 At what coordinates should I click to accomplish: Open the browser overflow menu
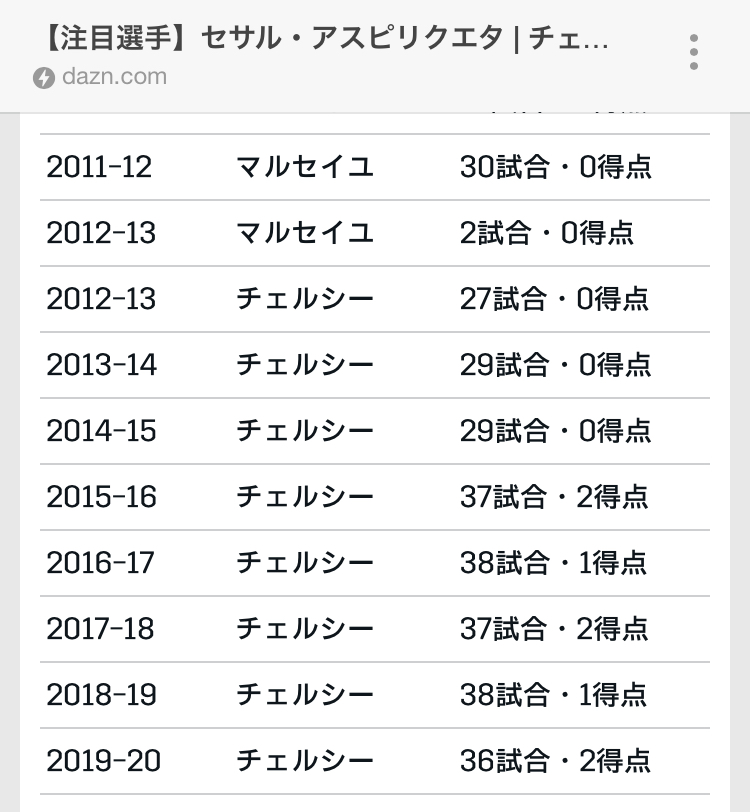693,52
